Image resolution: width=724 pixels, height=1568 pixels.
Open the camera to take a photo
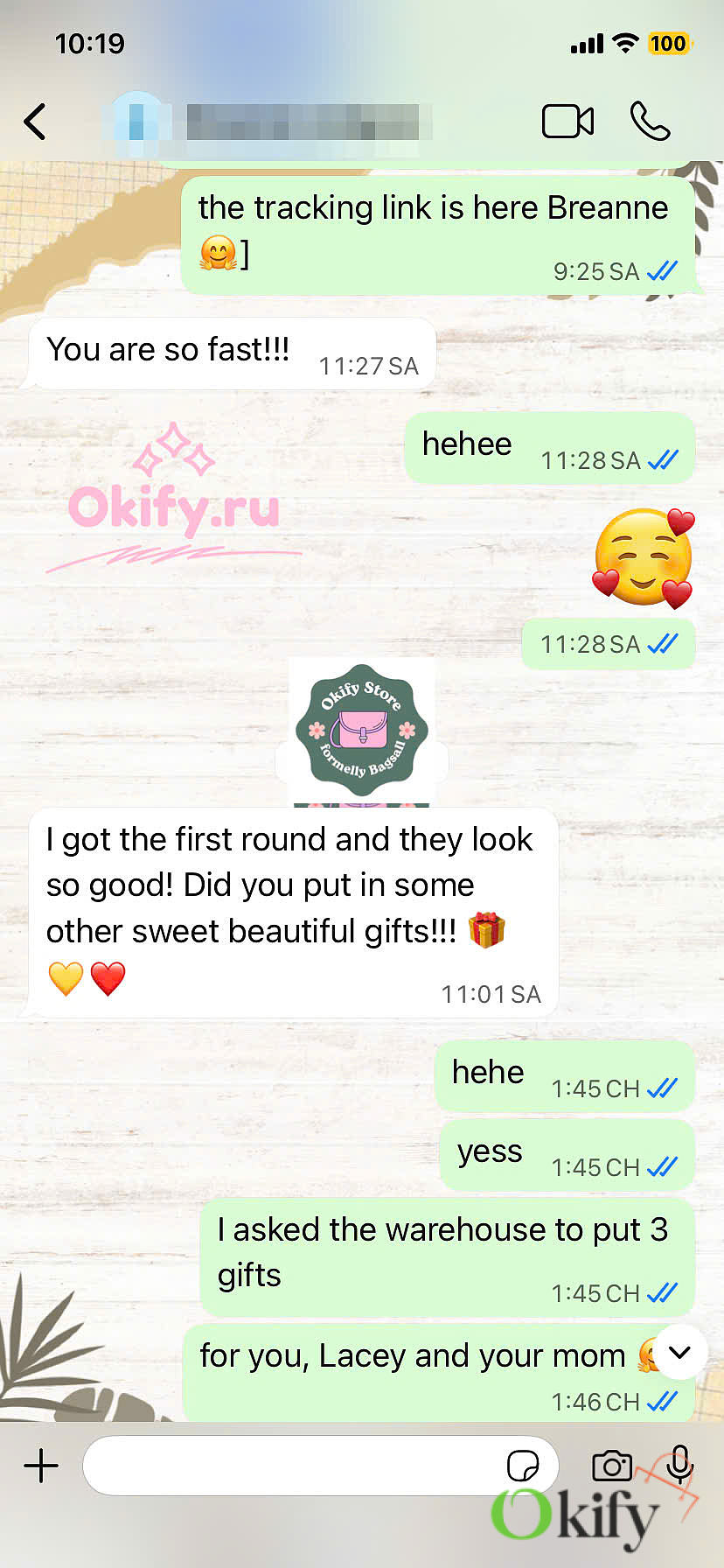[x=611, y=1466]
